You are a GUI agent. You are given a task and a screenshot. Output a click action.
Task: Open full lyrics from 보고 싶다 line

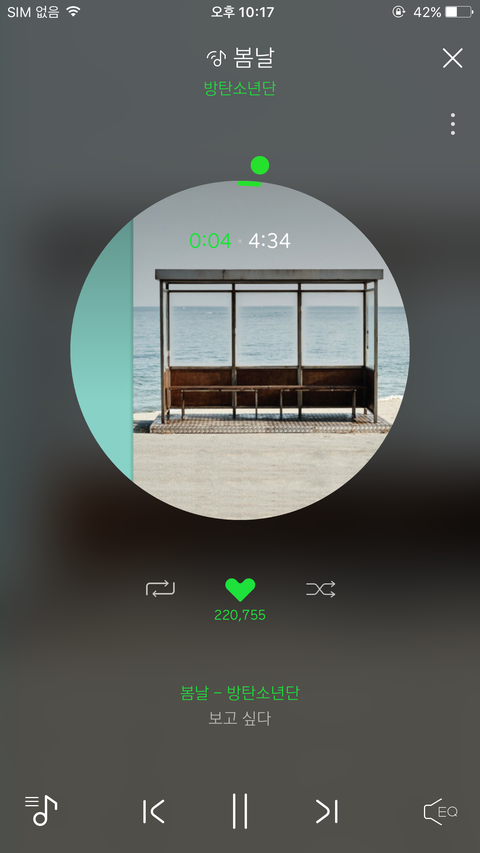coord(240,719)
